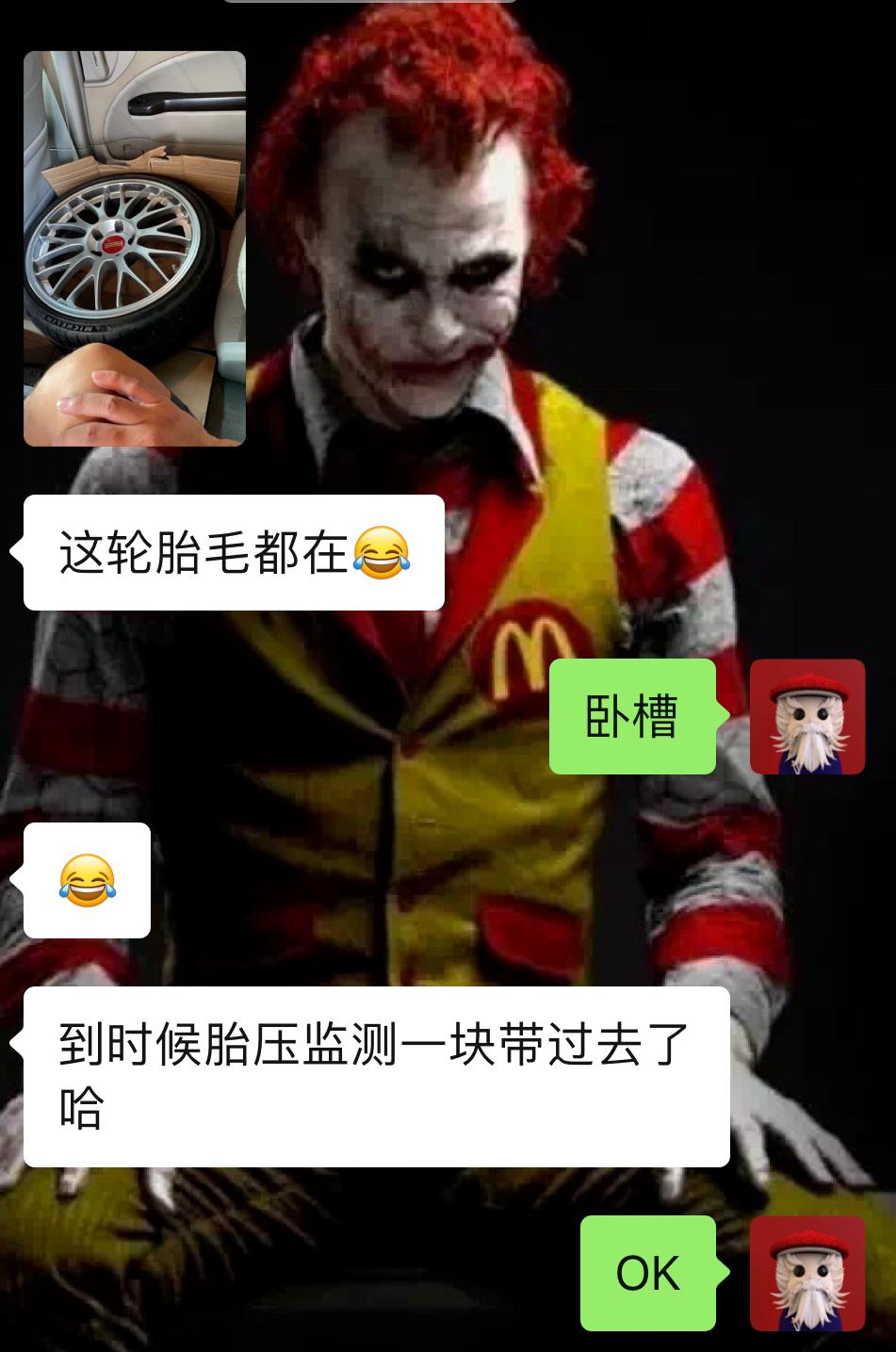896x1352 pixels.
Task: Select the standalone laughing emoji bubble
Action: click(x=86, y=879)
